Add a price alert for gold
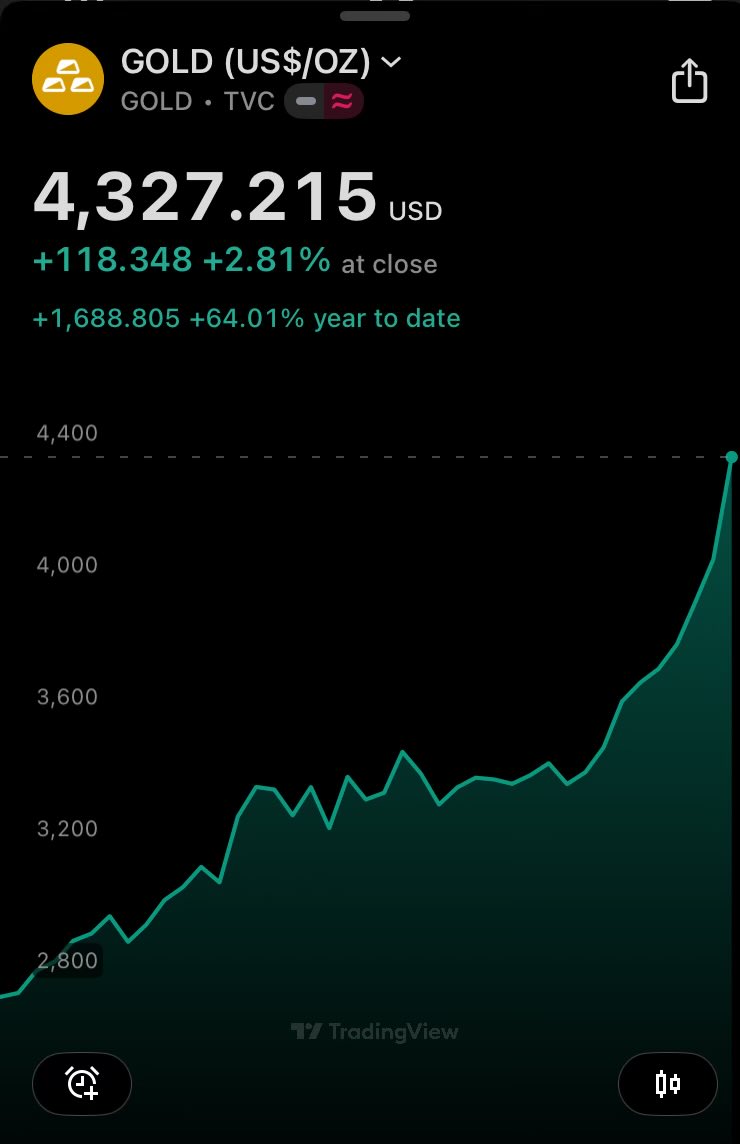 [82, 1083]
